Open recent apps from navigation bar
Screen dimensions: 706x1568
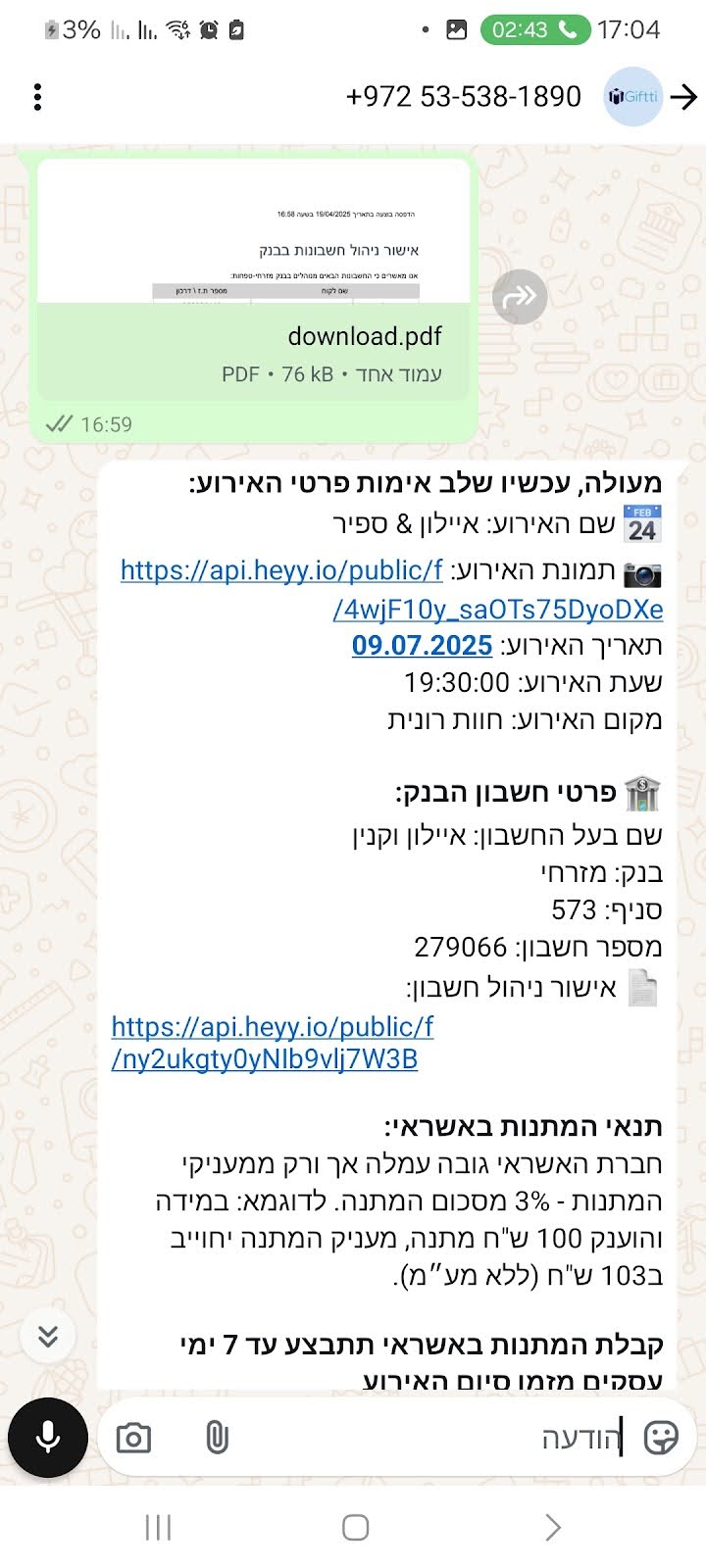coord(158,1527)
